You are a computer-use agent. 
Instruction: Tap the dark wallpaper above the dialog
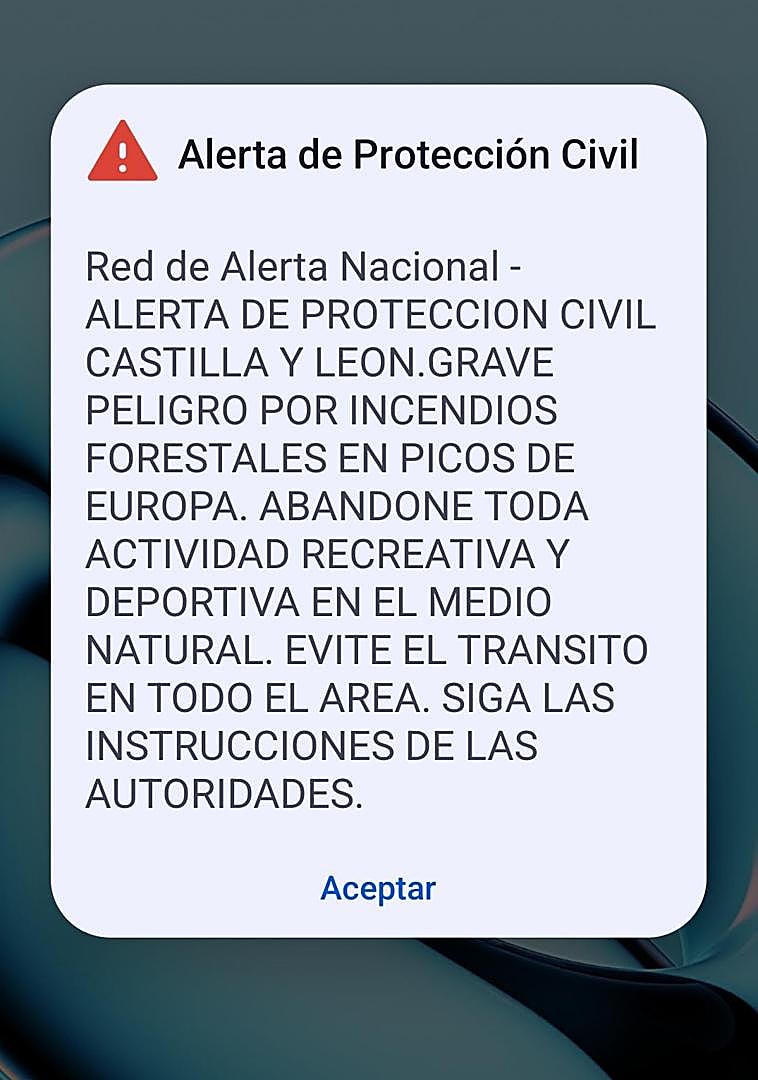(x=379, y=40)
